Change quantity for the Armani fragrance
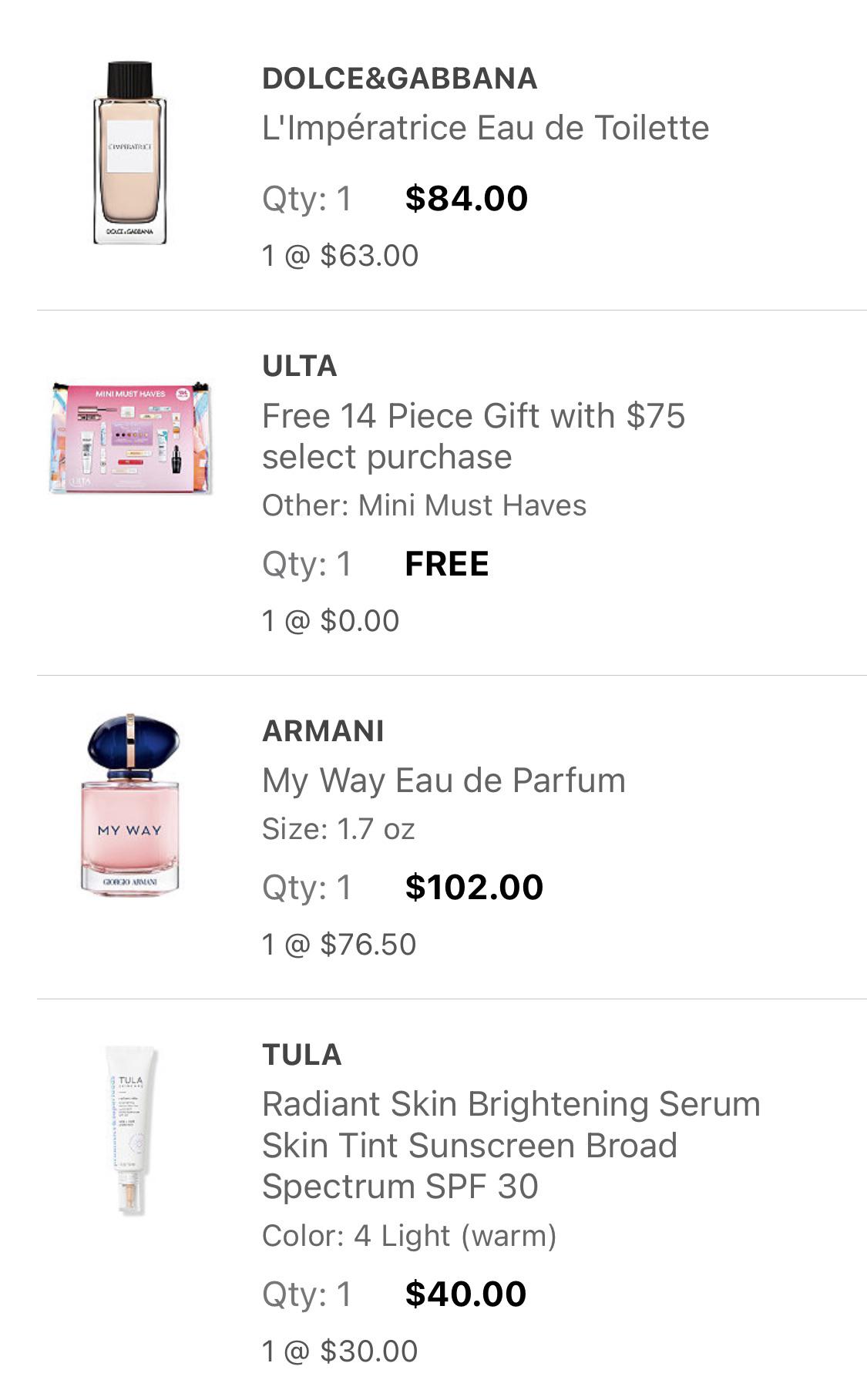Viewport: 867px width, 1400px height. click(x=304, y=888)
